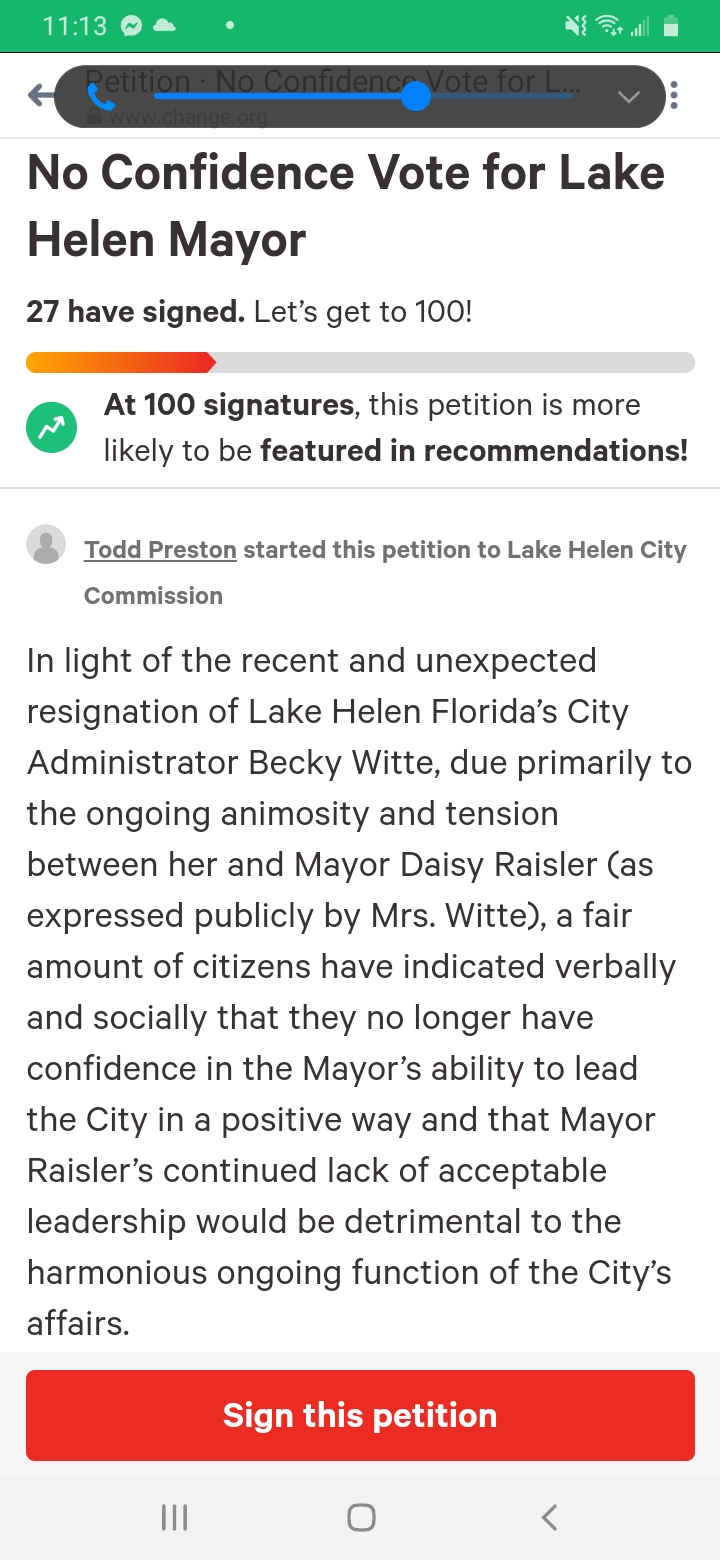Open the browser overflow menu
The image size is (720, 1560).
675,96
